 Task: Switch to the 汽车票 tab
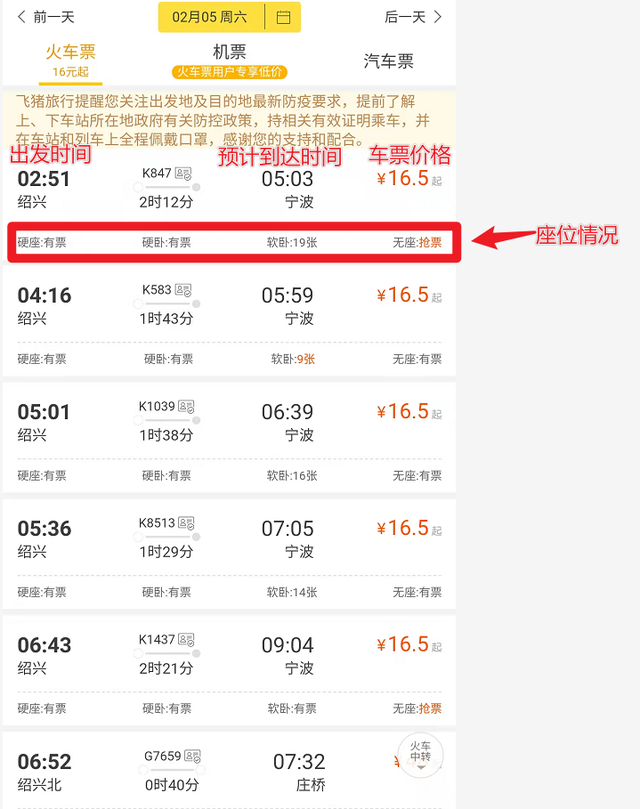click(x=388, y=61)
